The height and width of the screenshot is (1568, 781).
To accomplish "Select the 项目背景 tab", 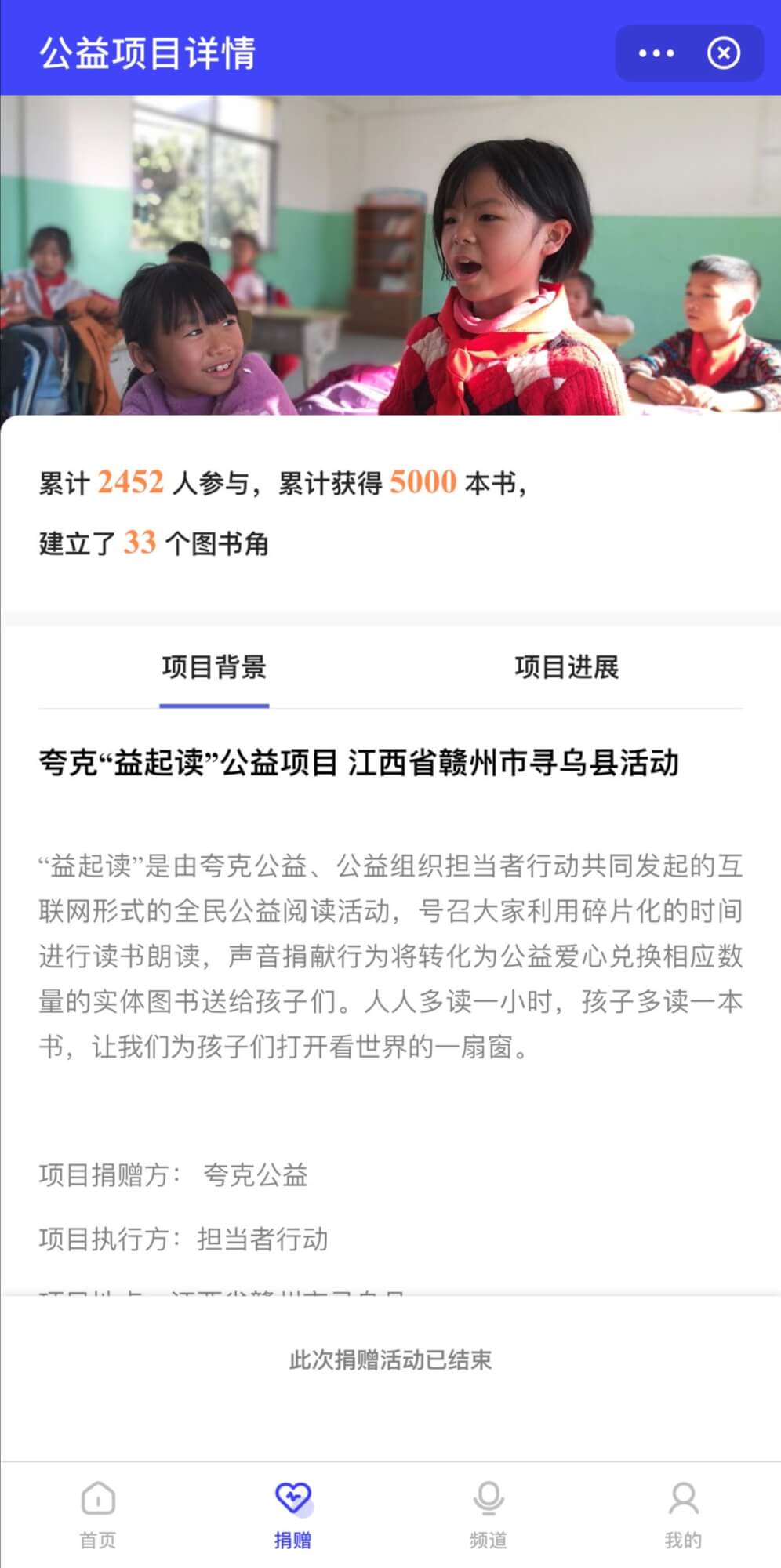I will click(x=214, y=667).
